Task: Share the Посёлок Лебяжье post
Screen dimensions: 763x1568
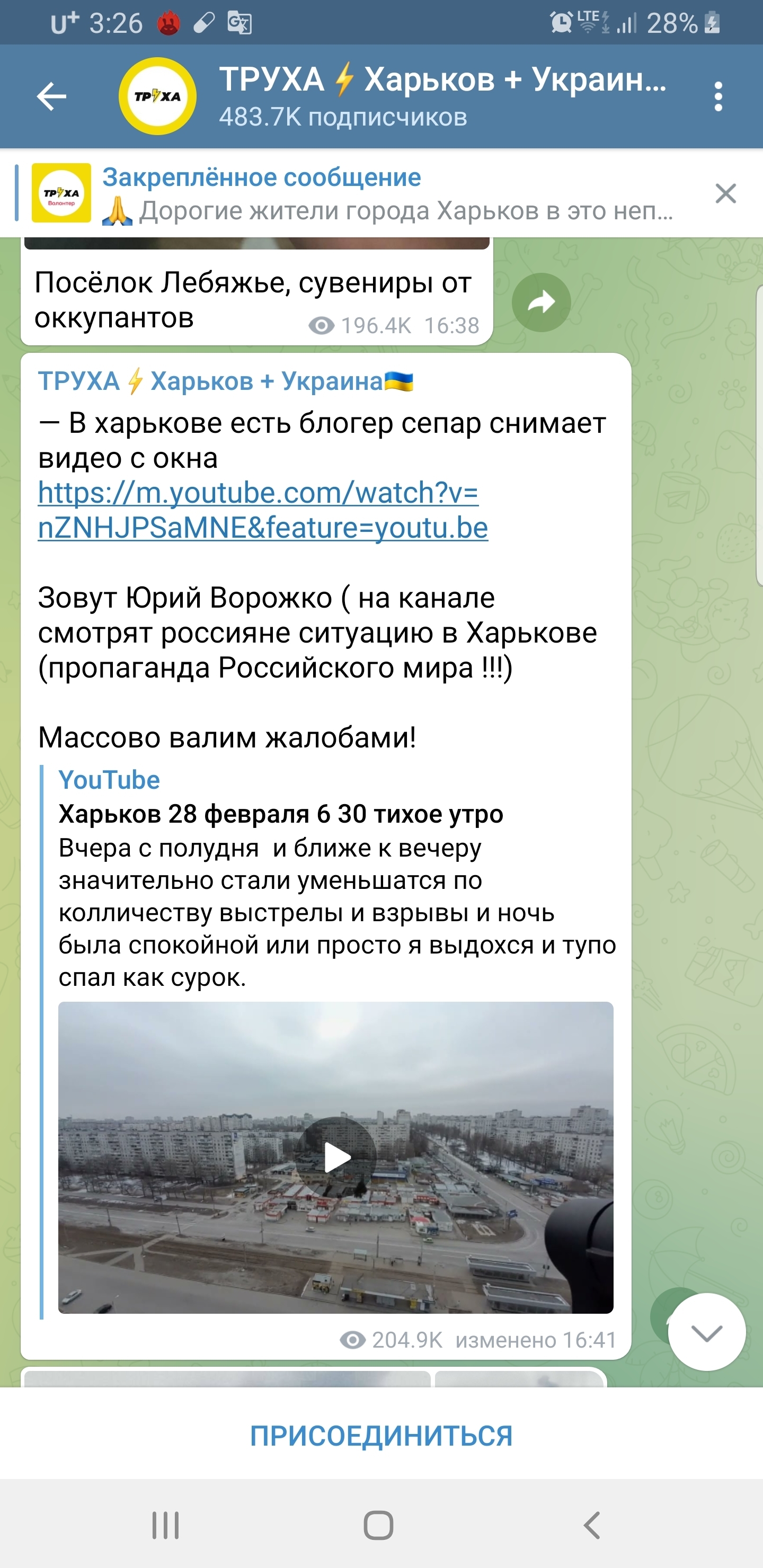Action: [x=541, y=302]
